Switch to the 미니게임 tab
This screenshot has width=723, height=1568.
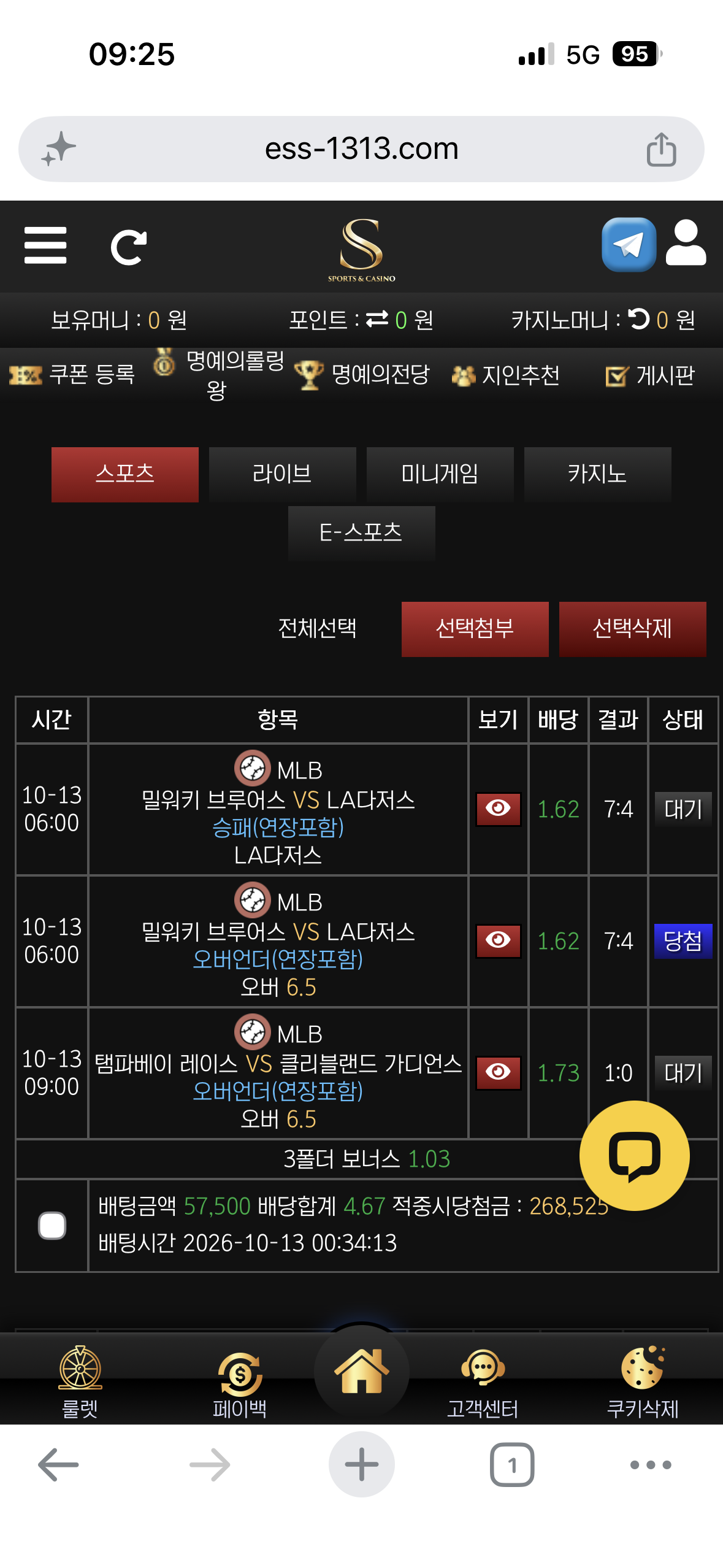click(440, 474)
